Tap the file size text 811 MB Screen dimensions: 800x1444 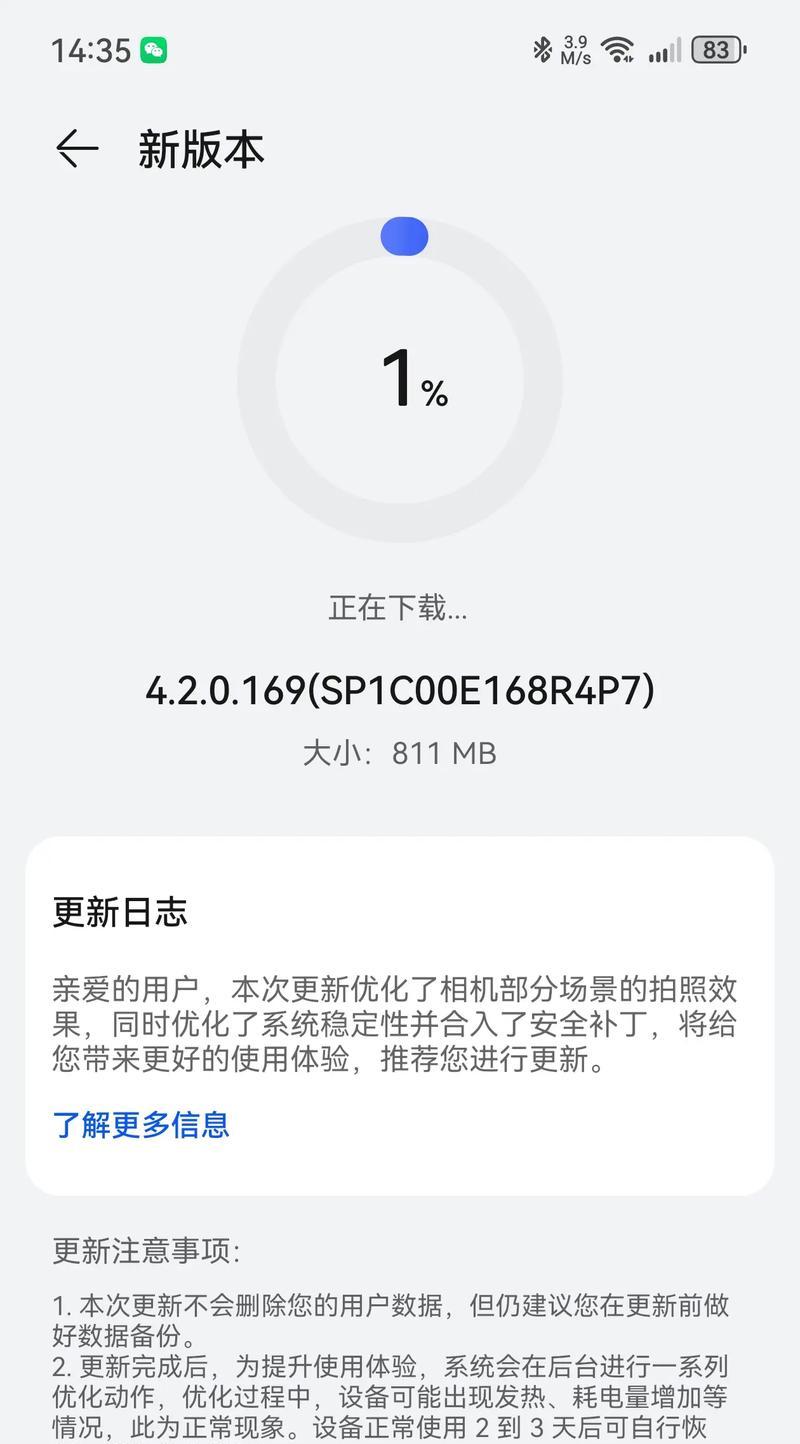[400, 752]
